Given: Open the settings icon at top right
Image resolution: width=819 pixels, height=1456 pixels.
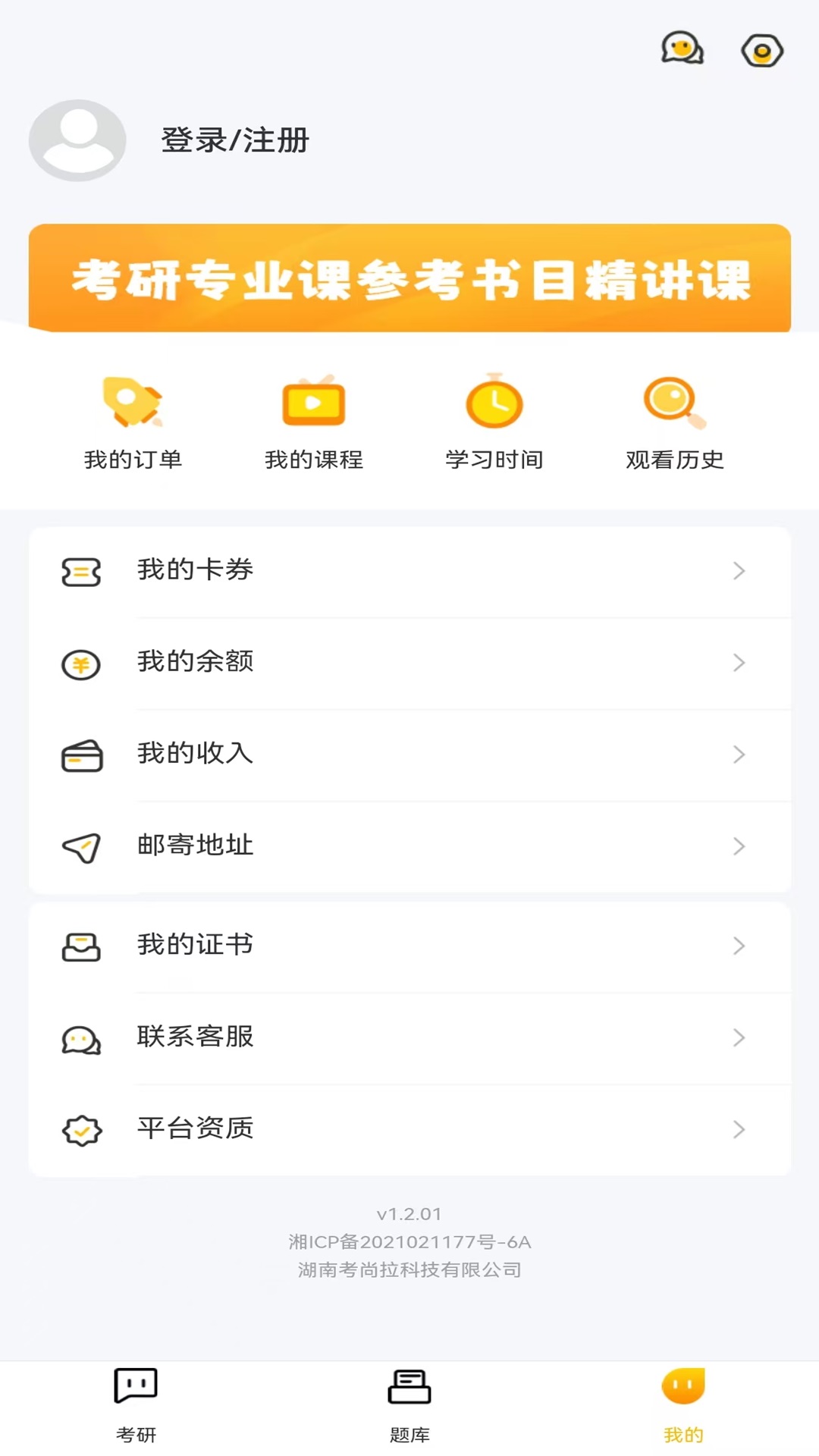Looking at the screenshot, I should (x=761, y=51).
